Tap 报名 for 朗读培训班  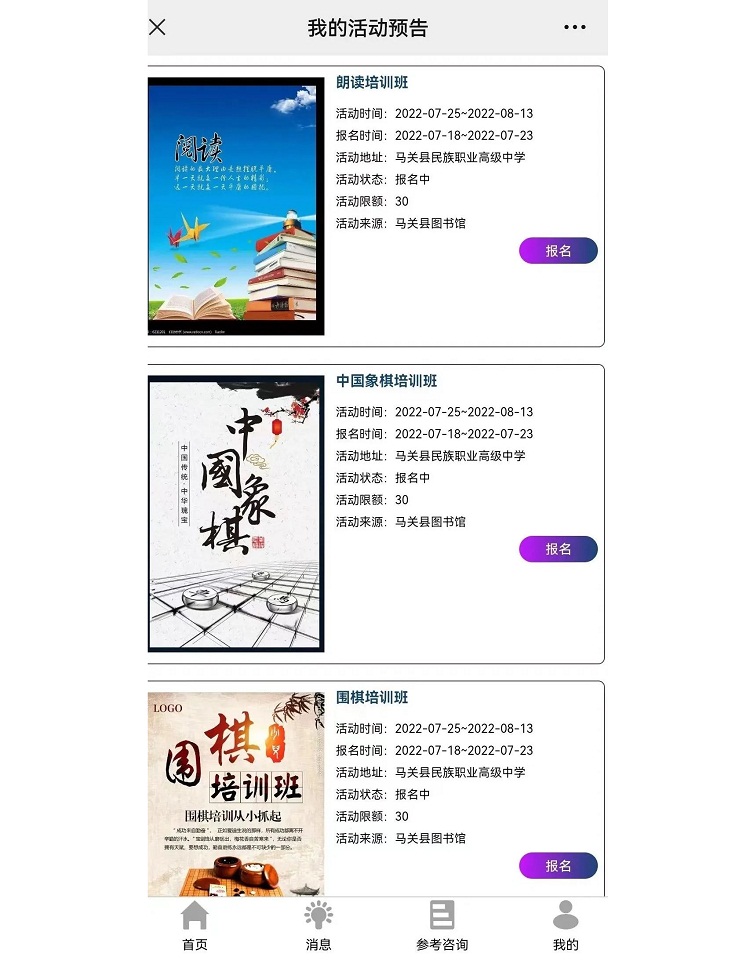click(558, 251)
